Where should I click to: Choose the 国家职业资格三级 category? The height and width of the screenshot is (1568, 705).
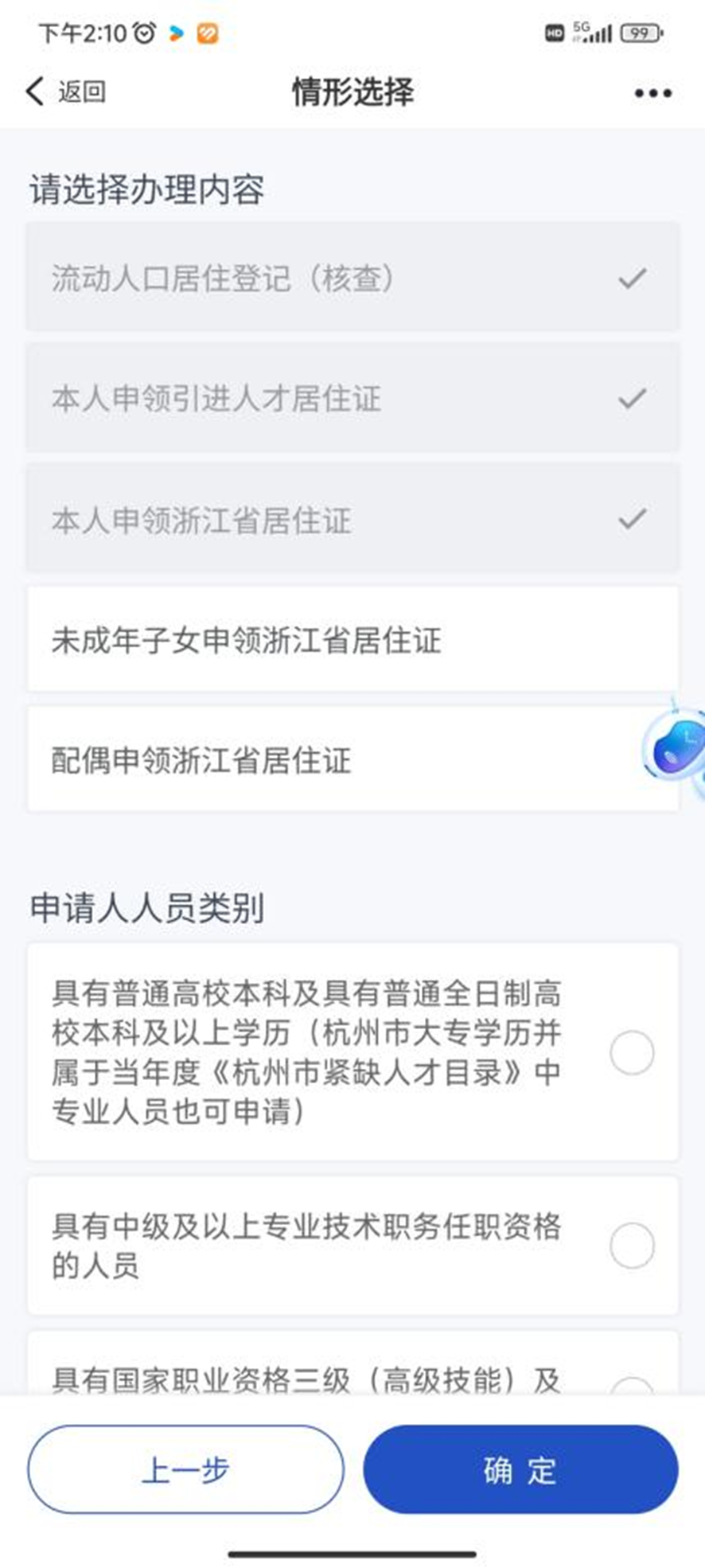pyautogui.click(x=352, y=1364)
